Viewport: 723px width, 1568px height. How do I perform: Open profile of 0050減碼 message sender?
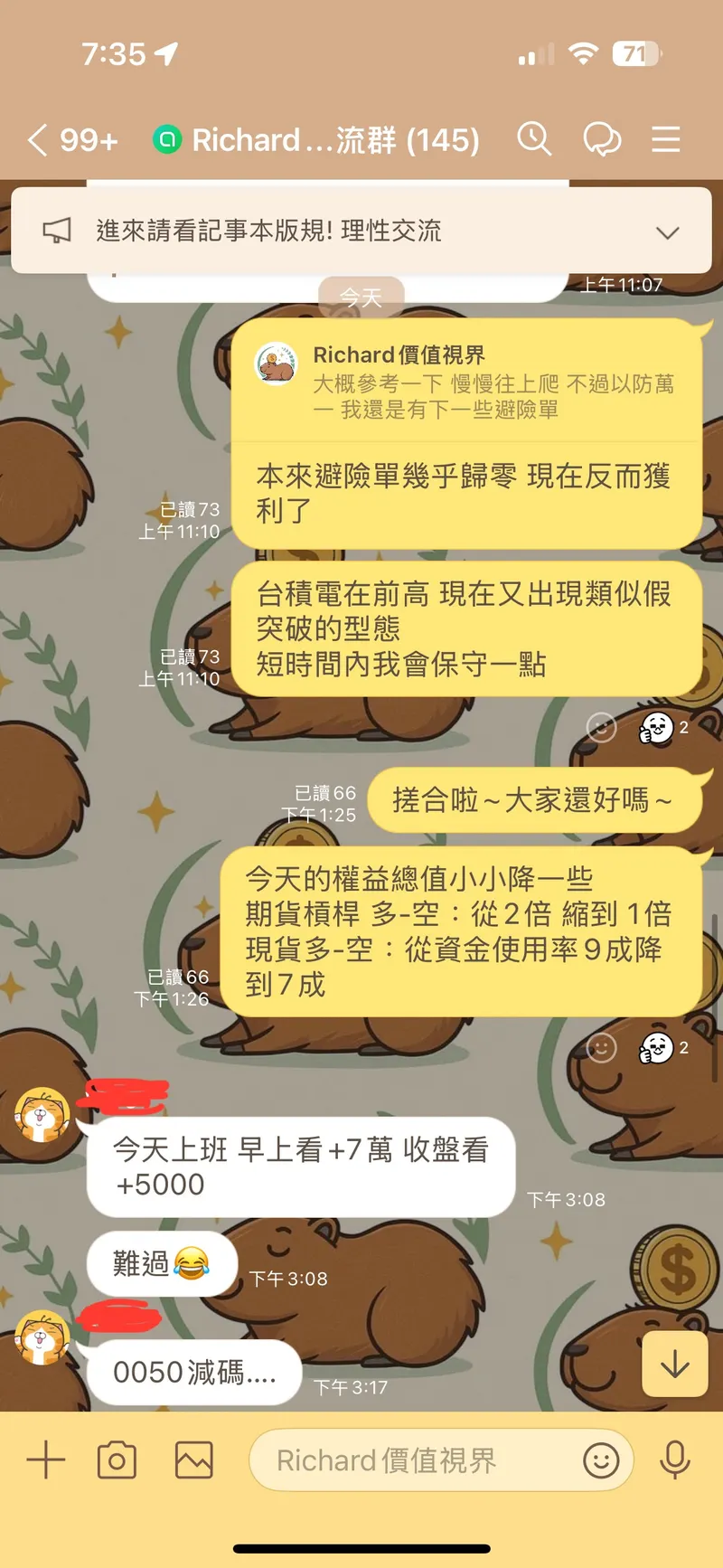[x=42, y=1337]
